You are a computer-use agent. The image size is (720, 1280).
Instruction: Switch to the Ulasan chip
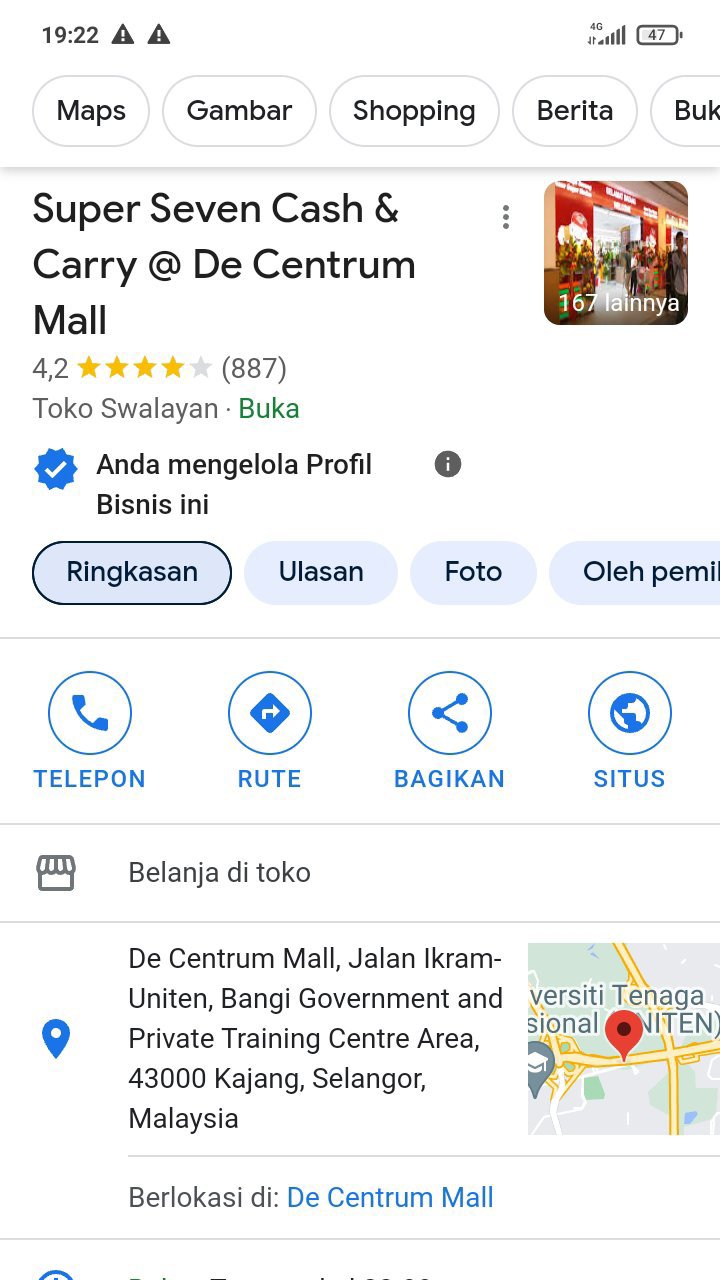point(321,573)
